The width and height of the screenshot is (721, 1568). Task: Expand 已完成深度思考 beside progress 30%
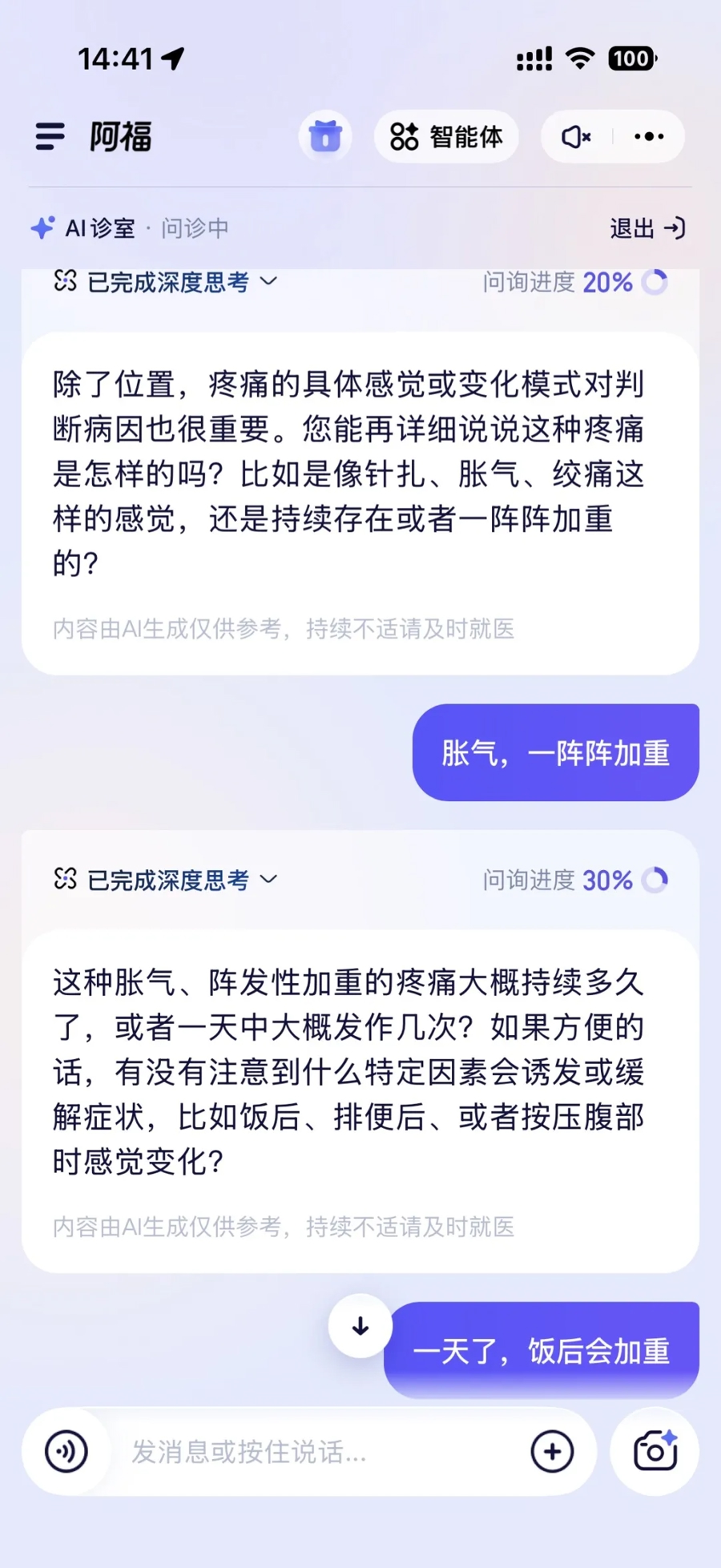pyautogui.click(x=167, y=881)
